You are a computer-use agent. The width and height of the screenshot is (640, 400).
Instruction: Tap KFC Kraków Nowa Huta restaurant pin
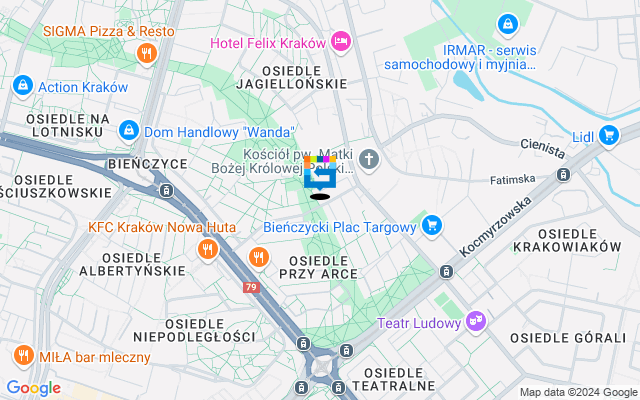tap(208, 248)
